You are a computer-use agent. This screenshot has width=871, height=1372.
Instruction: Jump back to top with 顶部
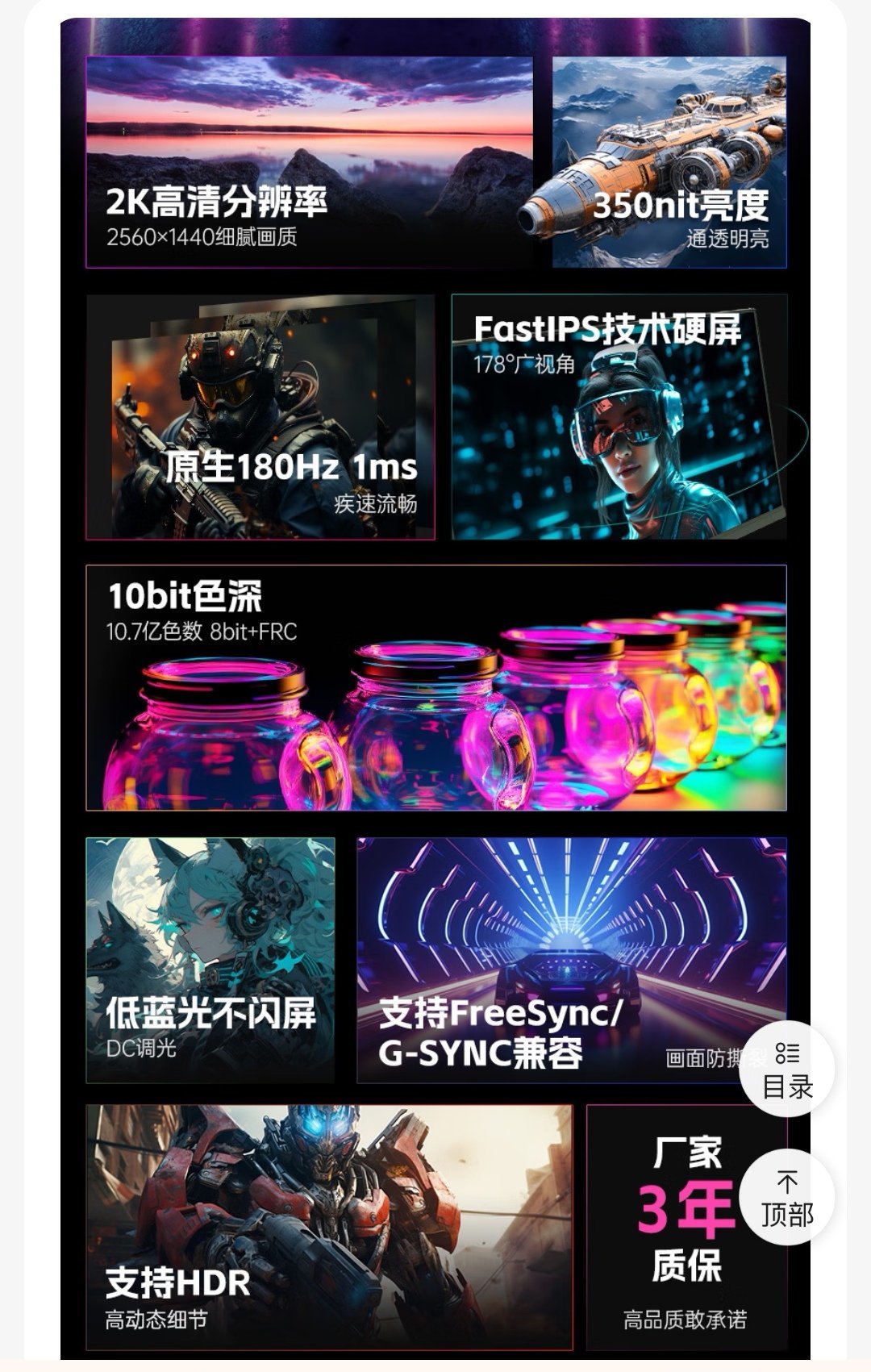(786, 1198)
